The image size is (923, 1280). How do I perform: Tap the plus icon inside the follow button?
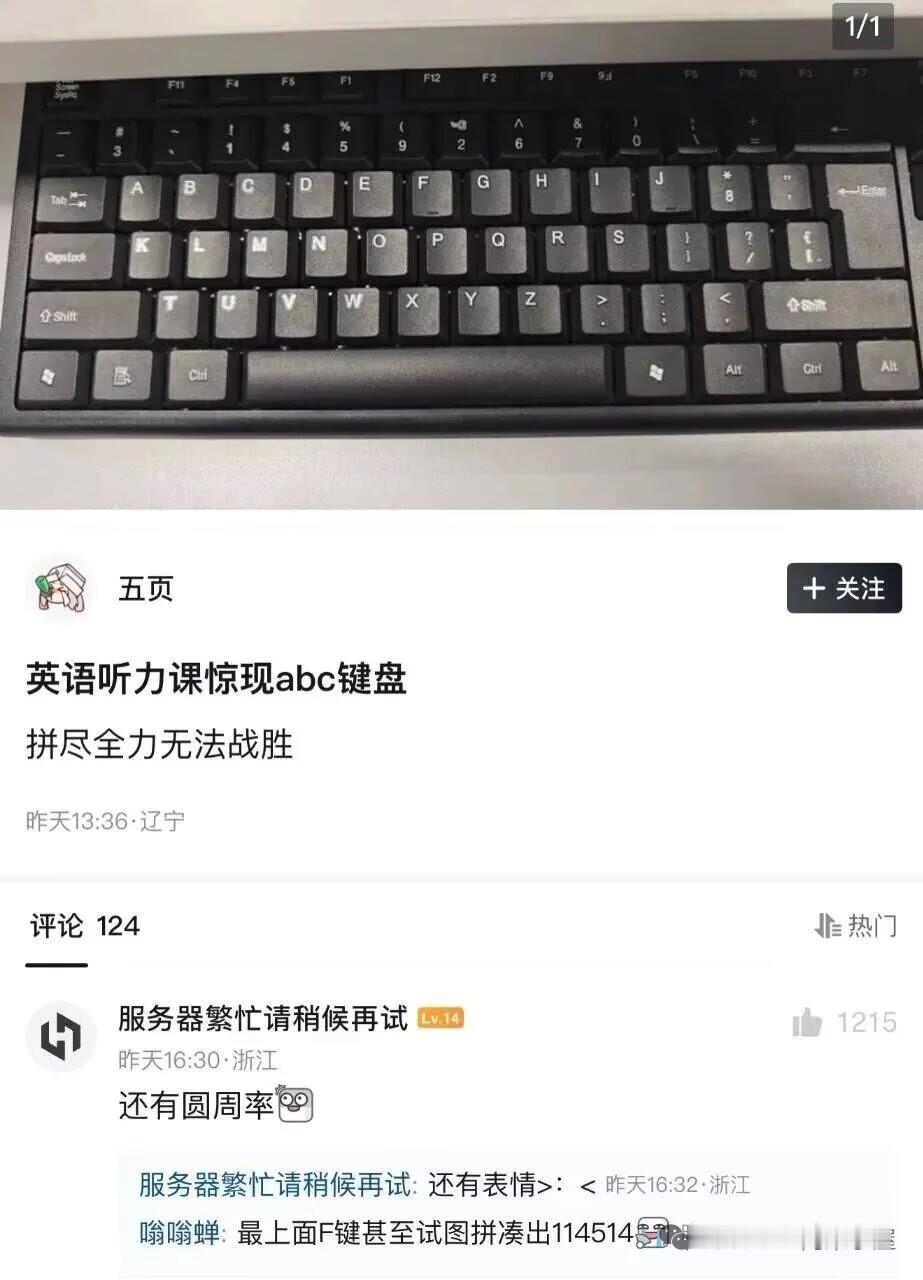[x=812, y=588]
